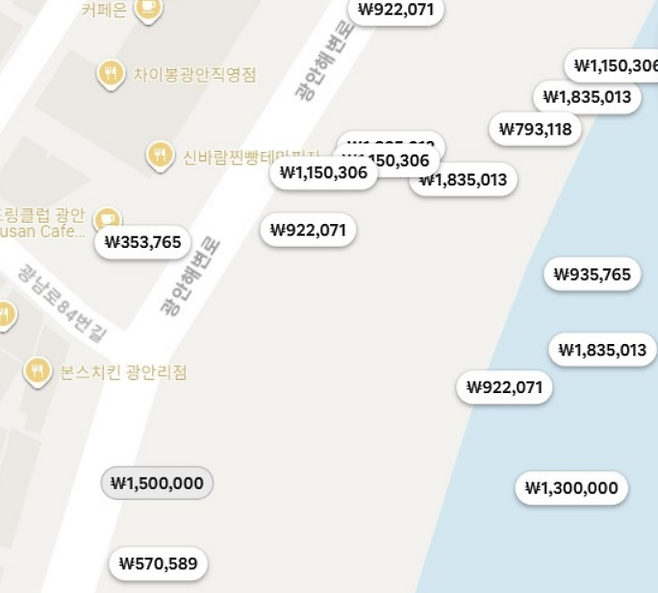This screenshot has height=593, width=658.
Task: View the ₩1,300,000 listing marker
Action: coord(572,488)
